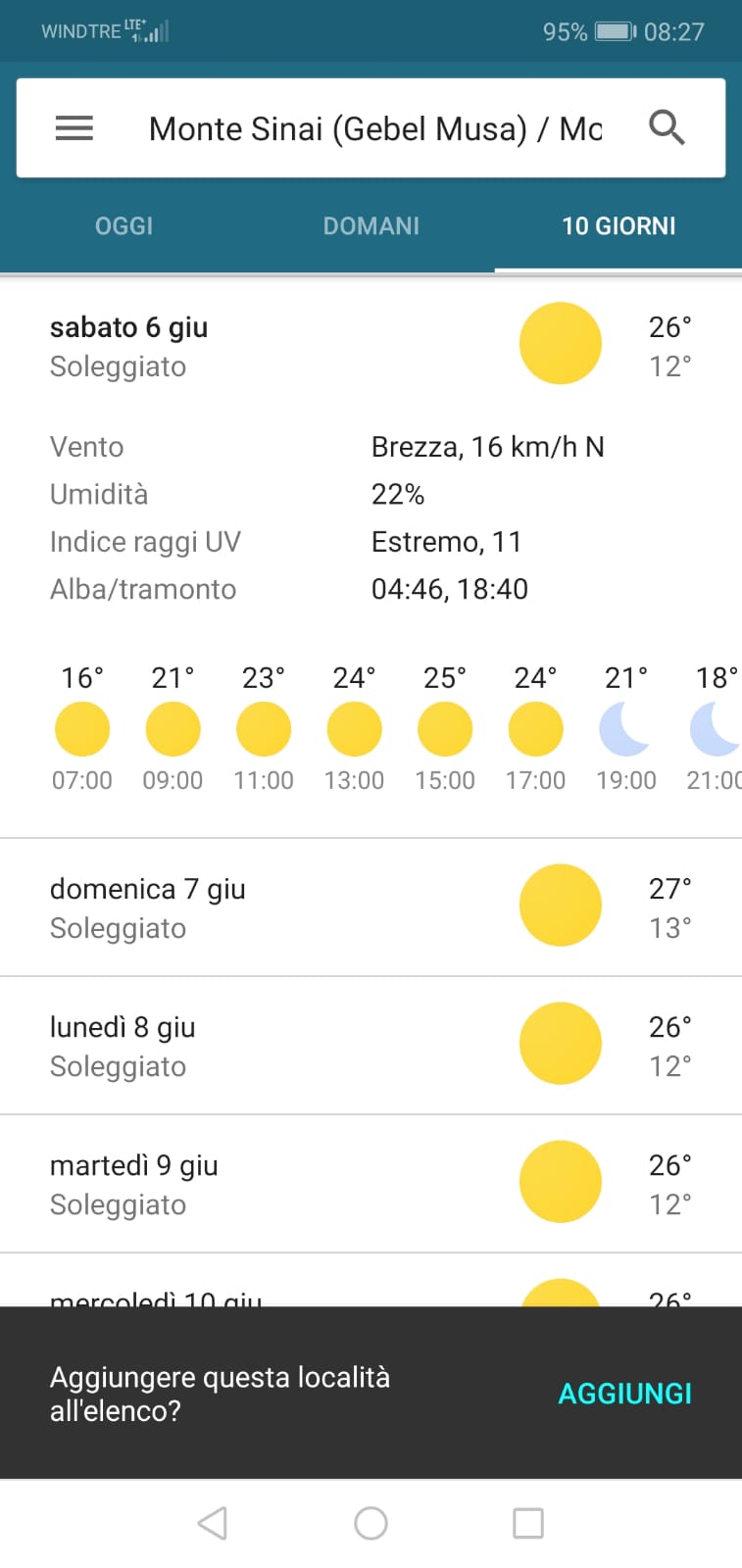Expand martedì 9 giu forecast
The width and height of the screenshot is (742, 1568).
click(371, 1184)
